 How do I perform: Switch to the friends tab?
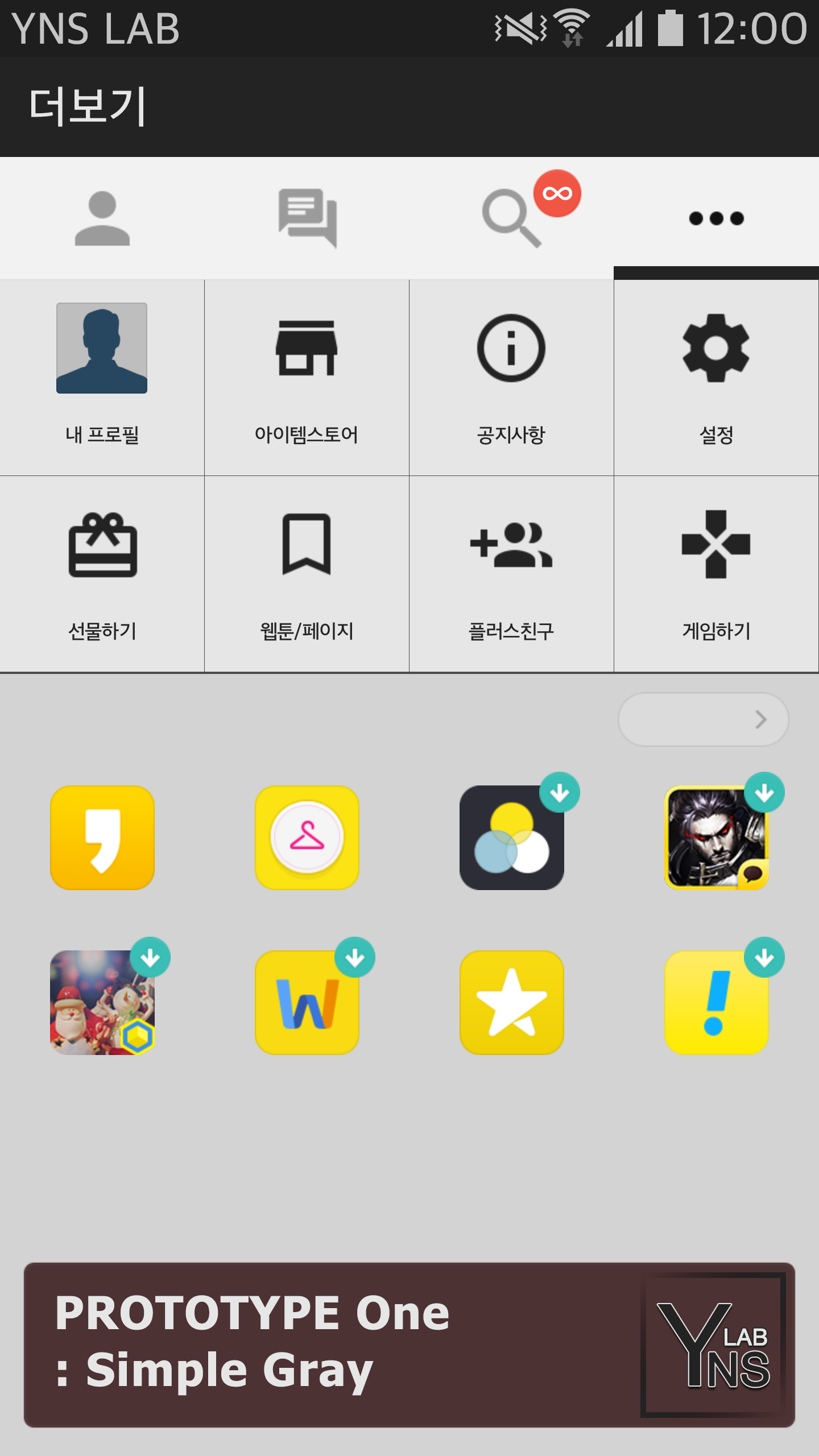102,218
